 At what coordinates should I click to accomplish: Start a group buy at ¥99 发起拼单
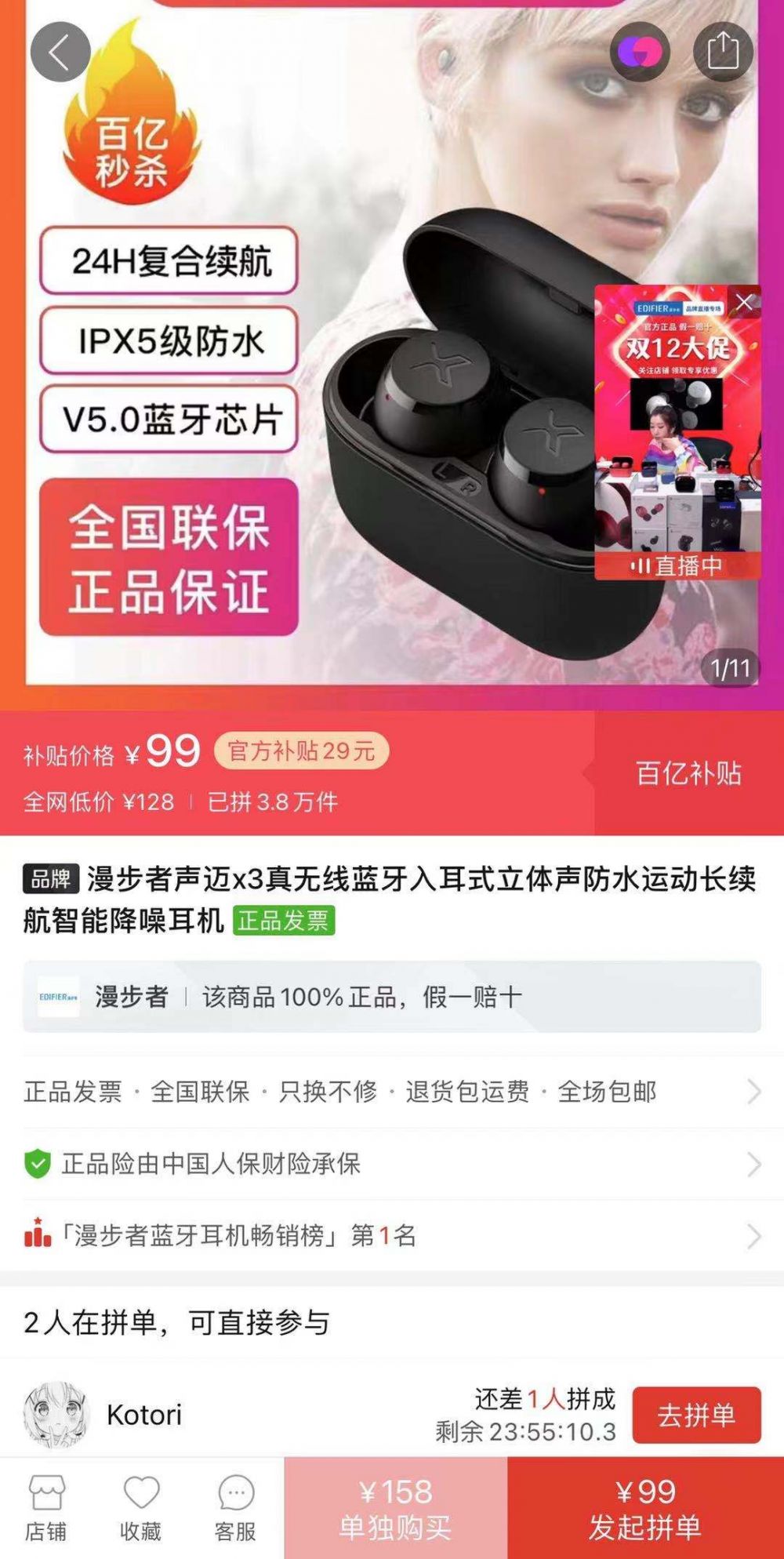click(x=645, y=1509)
